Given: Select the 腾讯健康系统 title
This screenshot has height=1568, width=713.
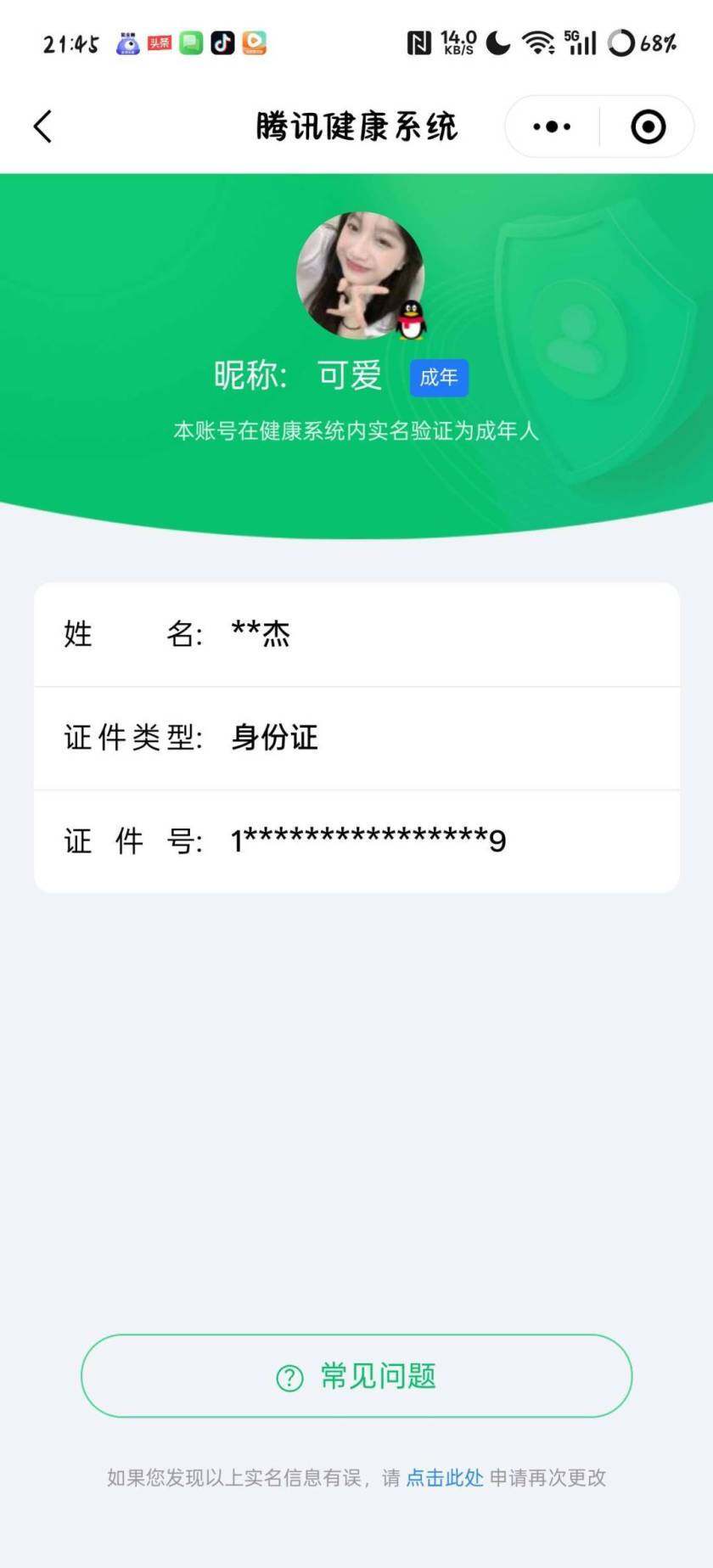Looking at the screenshot, I should tap(356, 124).
